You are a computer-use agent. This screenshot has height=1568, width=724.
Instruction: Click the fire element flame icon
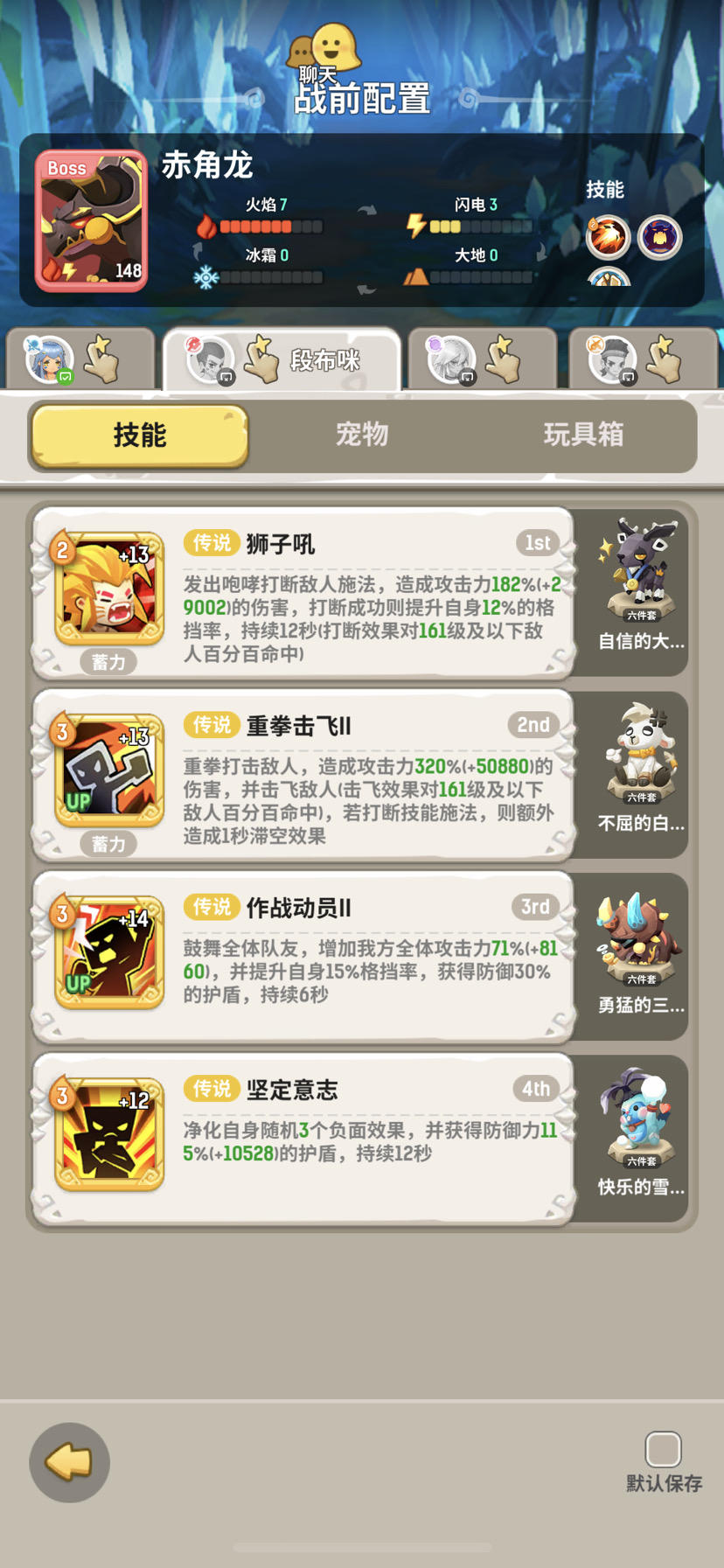pos(207,225)
